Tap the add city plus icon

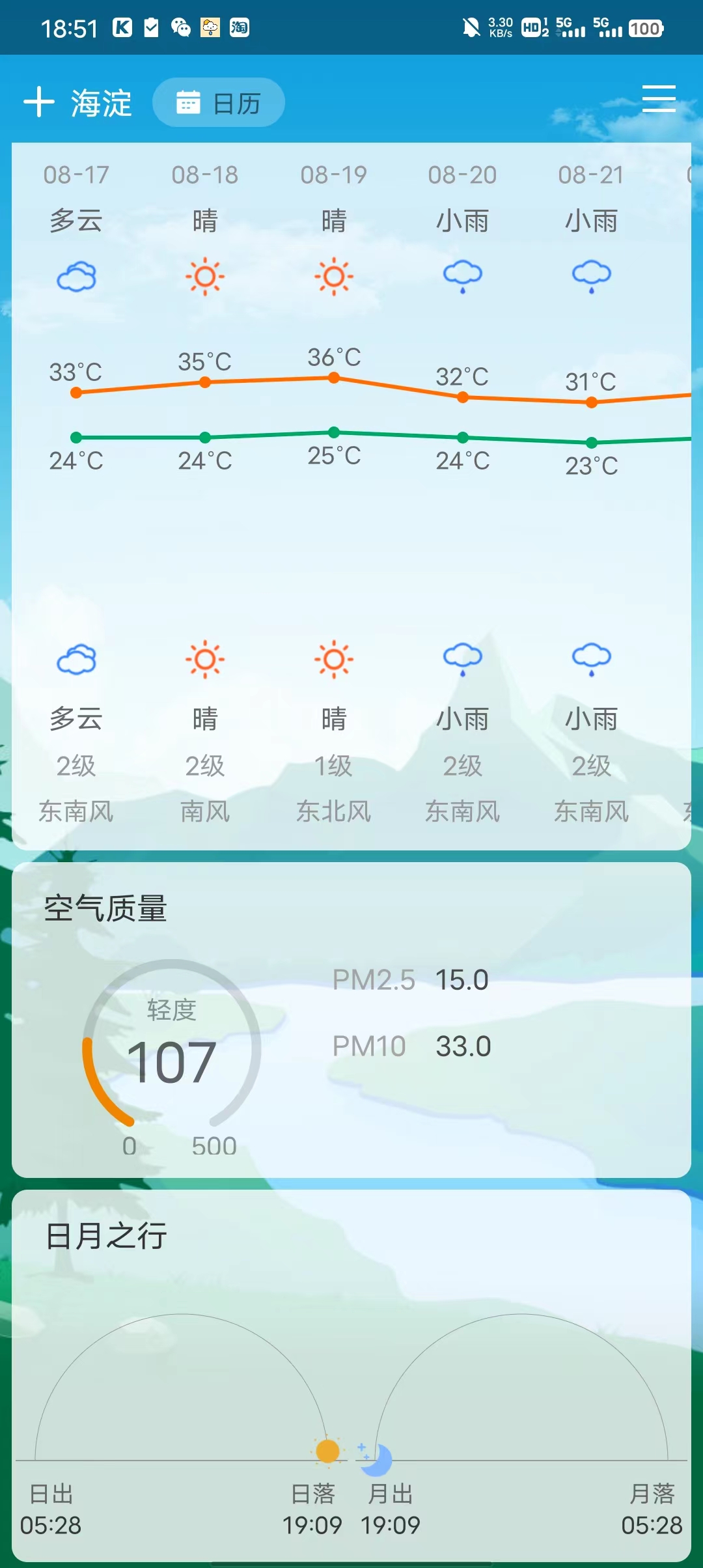tap(39, 102)
